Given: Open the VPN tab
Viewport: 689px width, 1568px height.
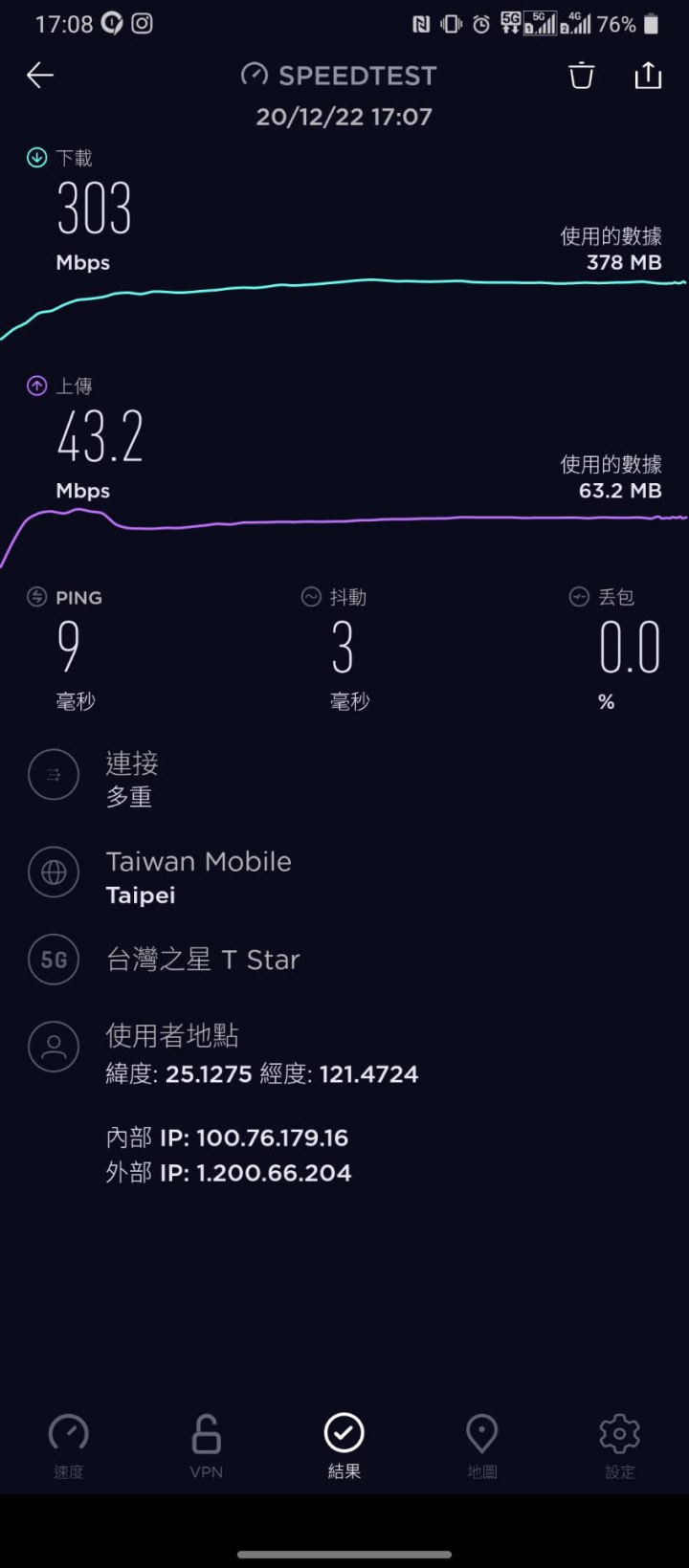Looking at the screenshot, I should click(207, 1447).
